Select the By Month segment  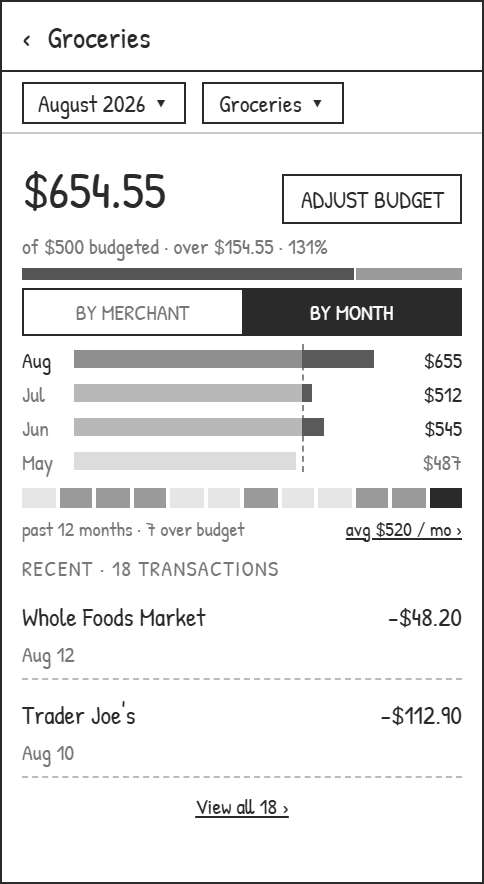click(x=352, y=312)
